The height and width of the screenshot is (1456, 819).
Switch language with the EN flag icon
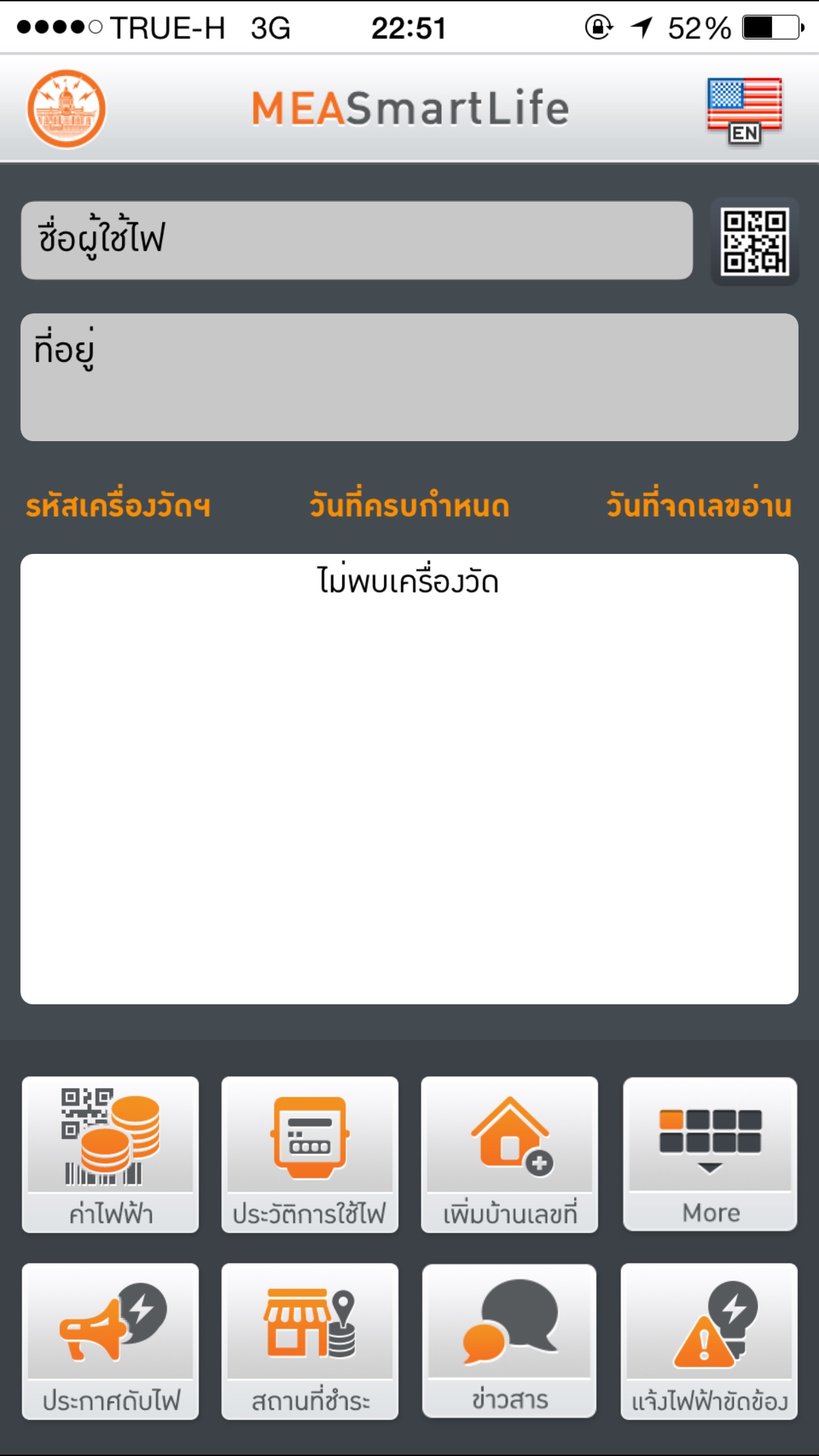pos(744,110)
